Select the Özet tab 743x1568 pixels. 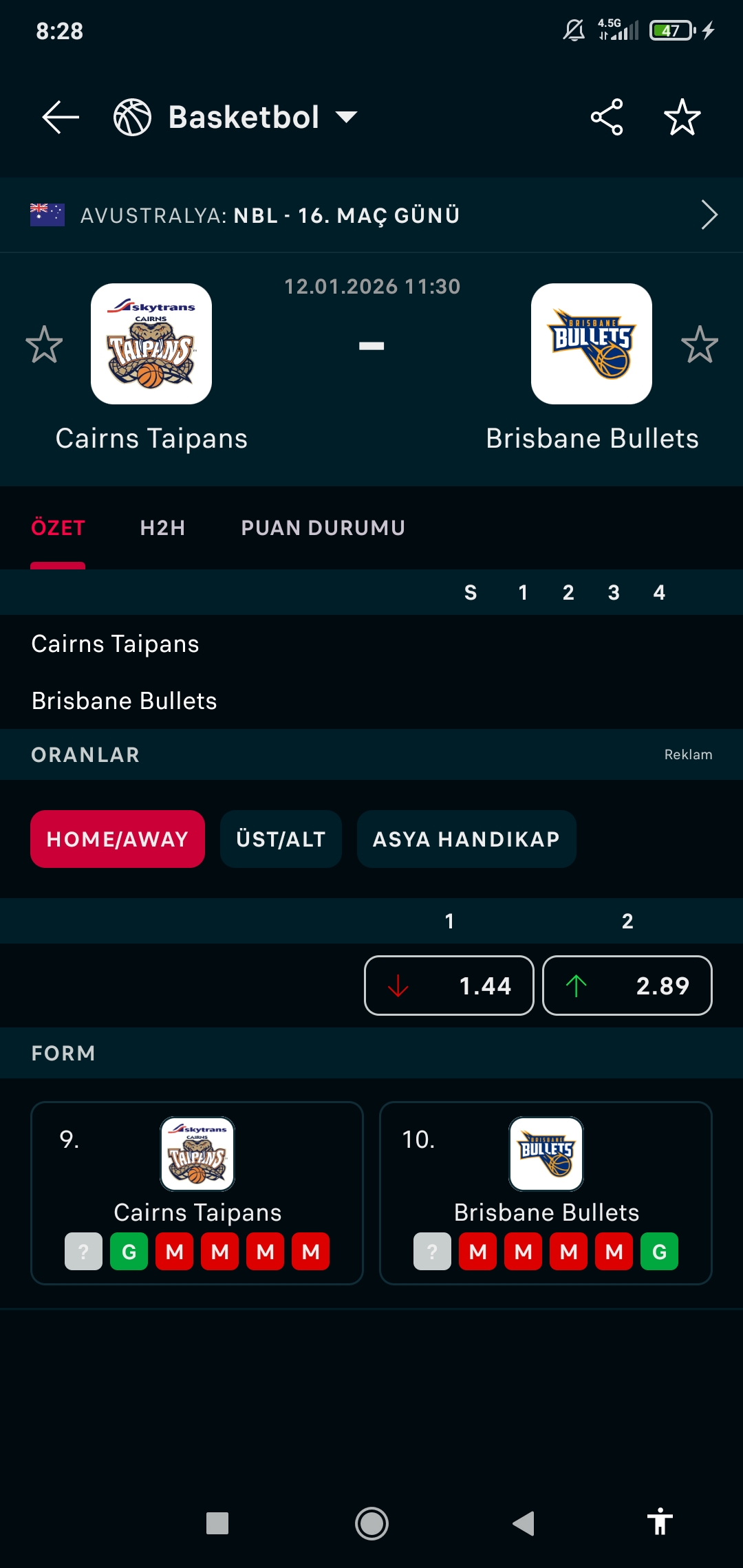pyautogui.click(x=58, y=528)
